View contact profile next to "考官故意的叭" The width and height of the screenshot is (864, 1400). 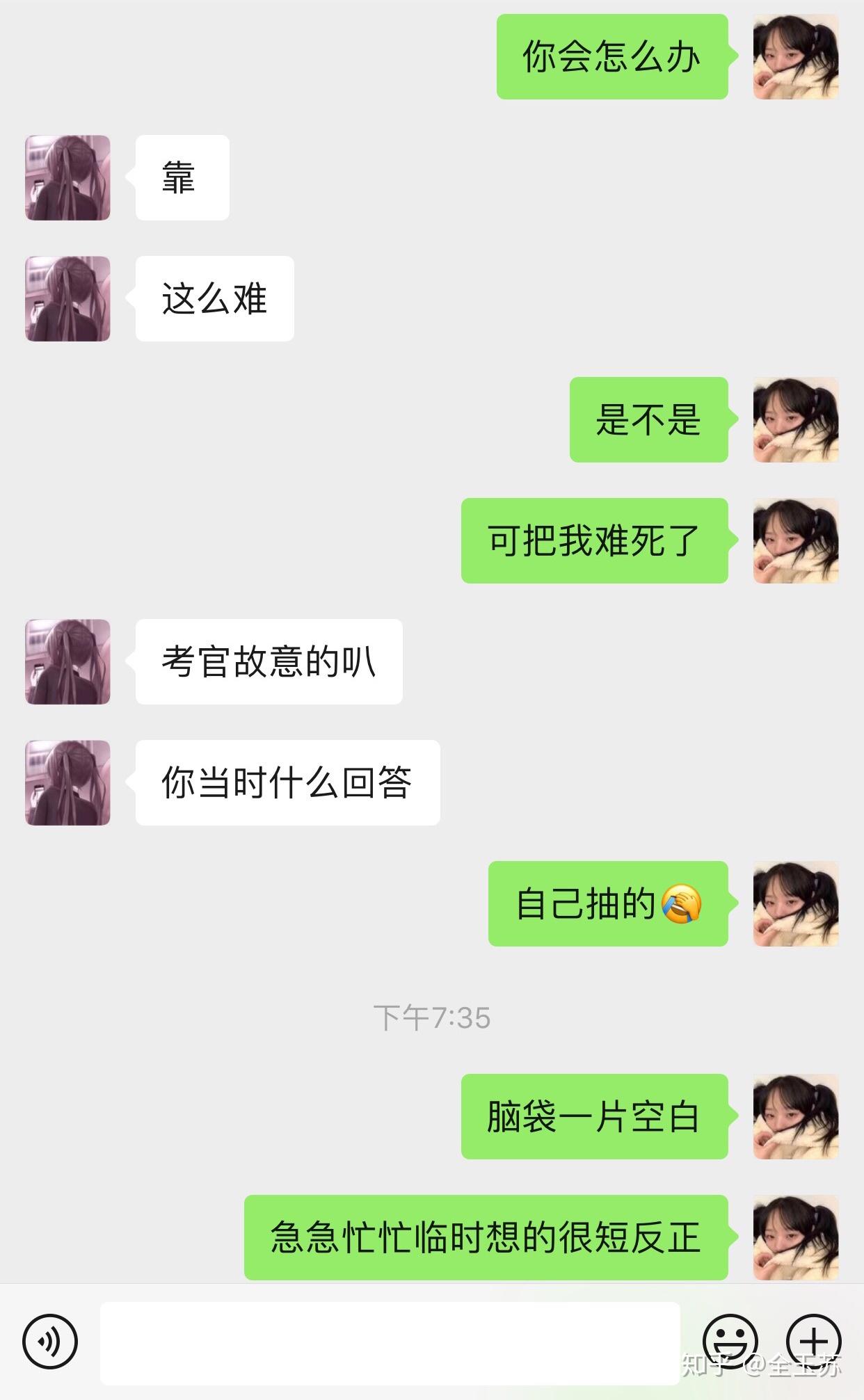[67, 661]
